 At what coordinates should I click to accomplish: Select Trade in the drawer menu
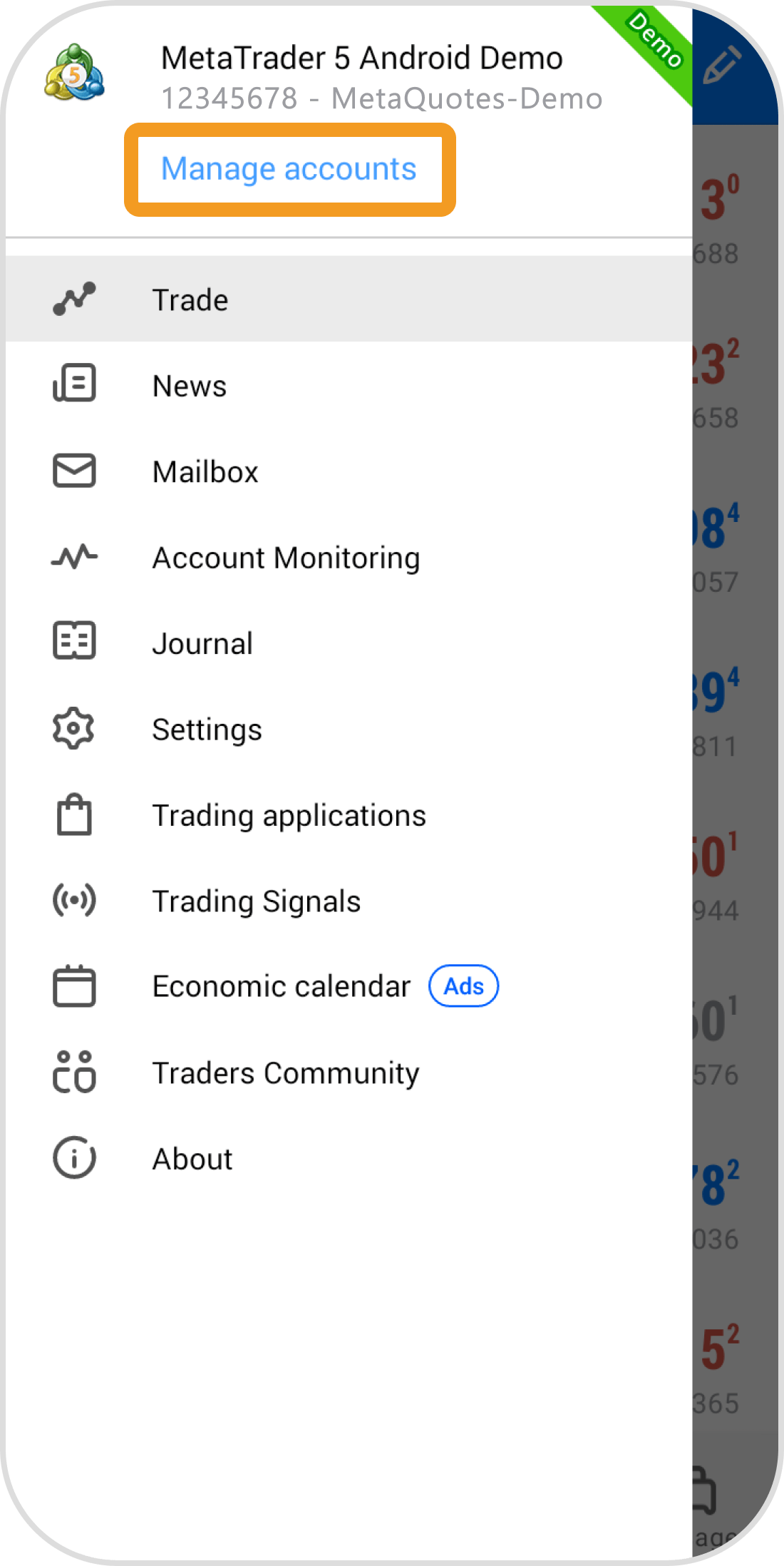(x=190, y=300)
